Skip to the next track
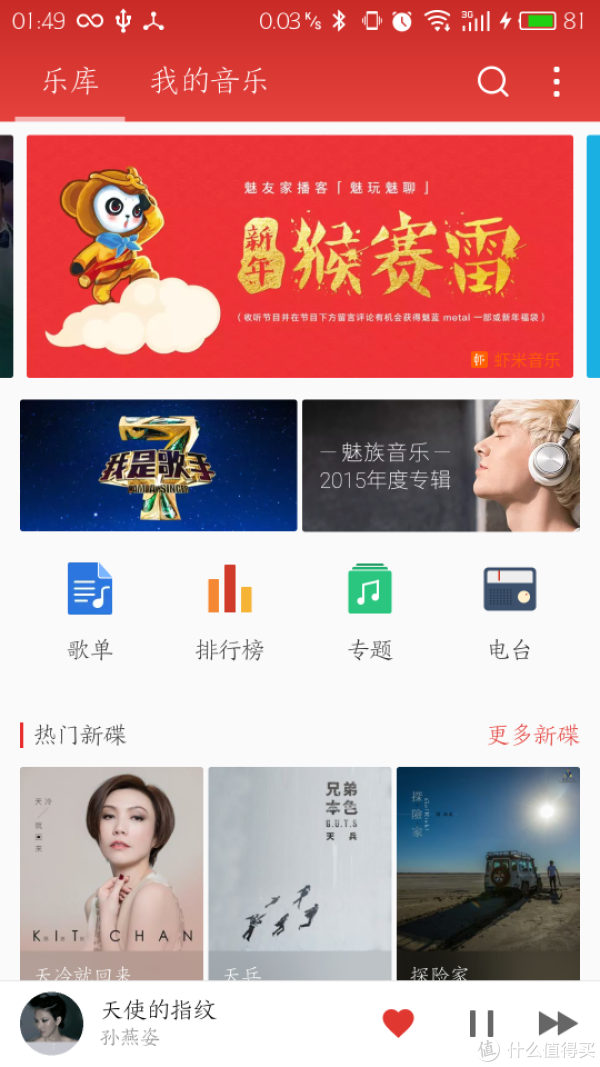Image resolution: width=600 pixels, height=1067 pixels. (x=557, y=1023)
